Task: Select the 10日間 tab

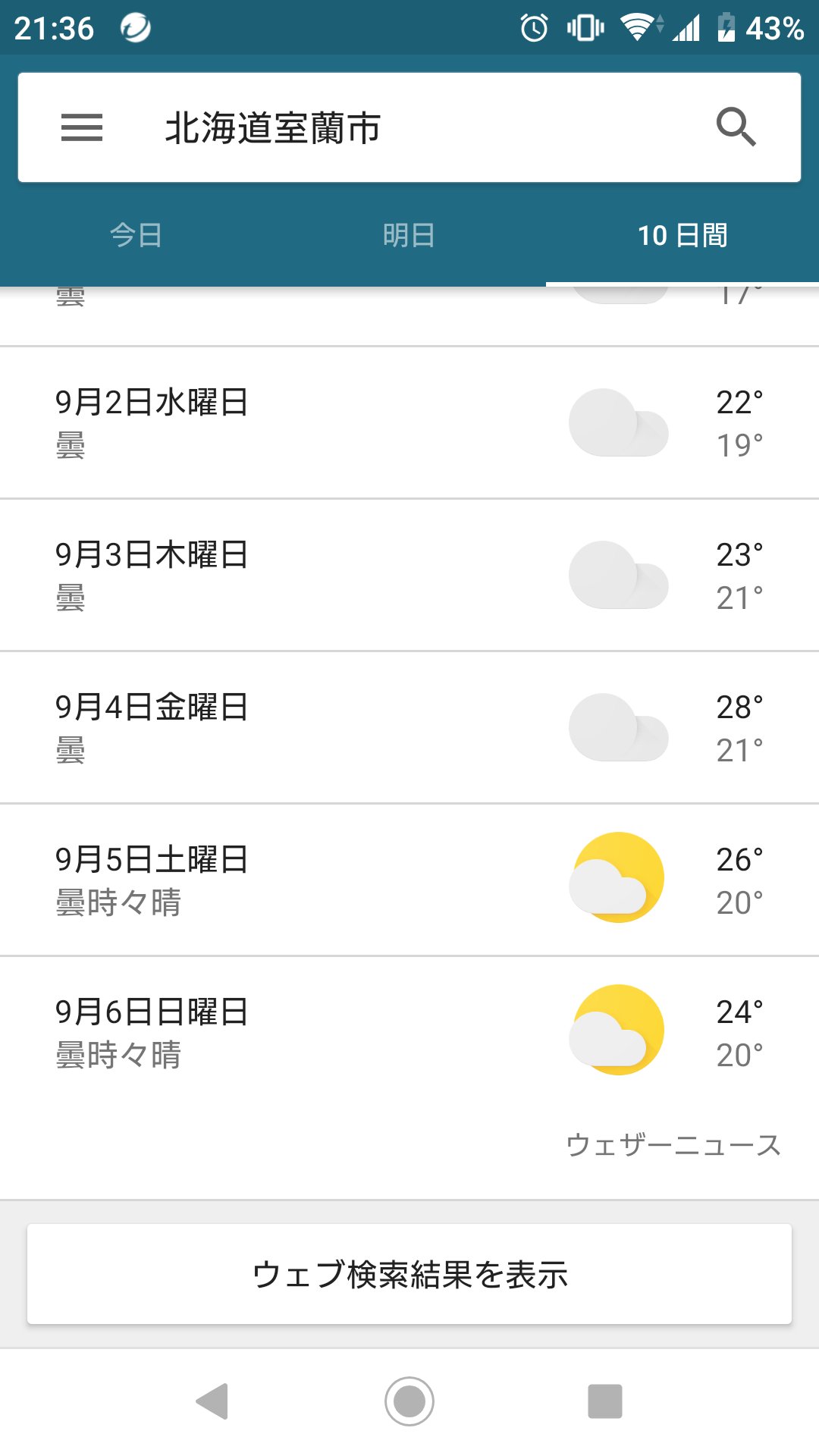Action: (x=682, y=235)
